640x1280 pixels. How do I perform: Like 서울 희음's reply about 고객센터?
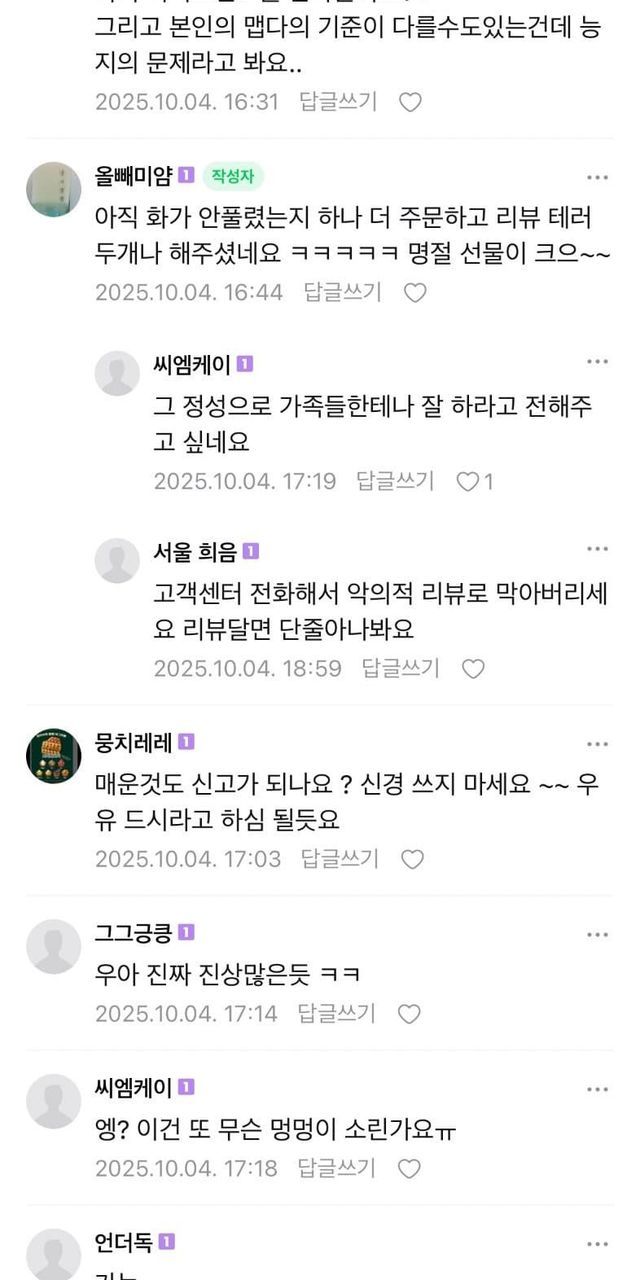(472, 669)
